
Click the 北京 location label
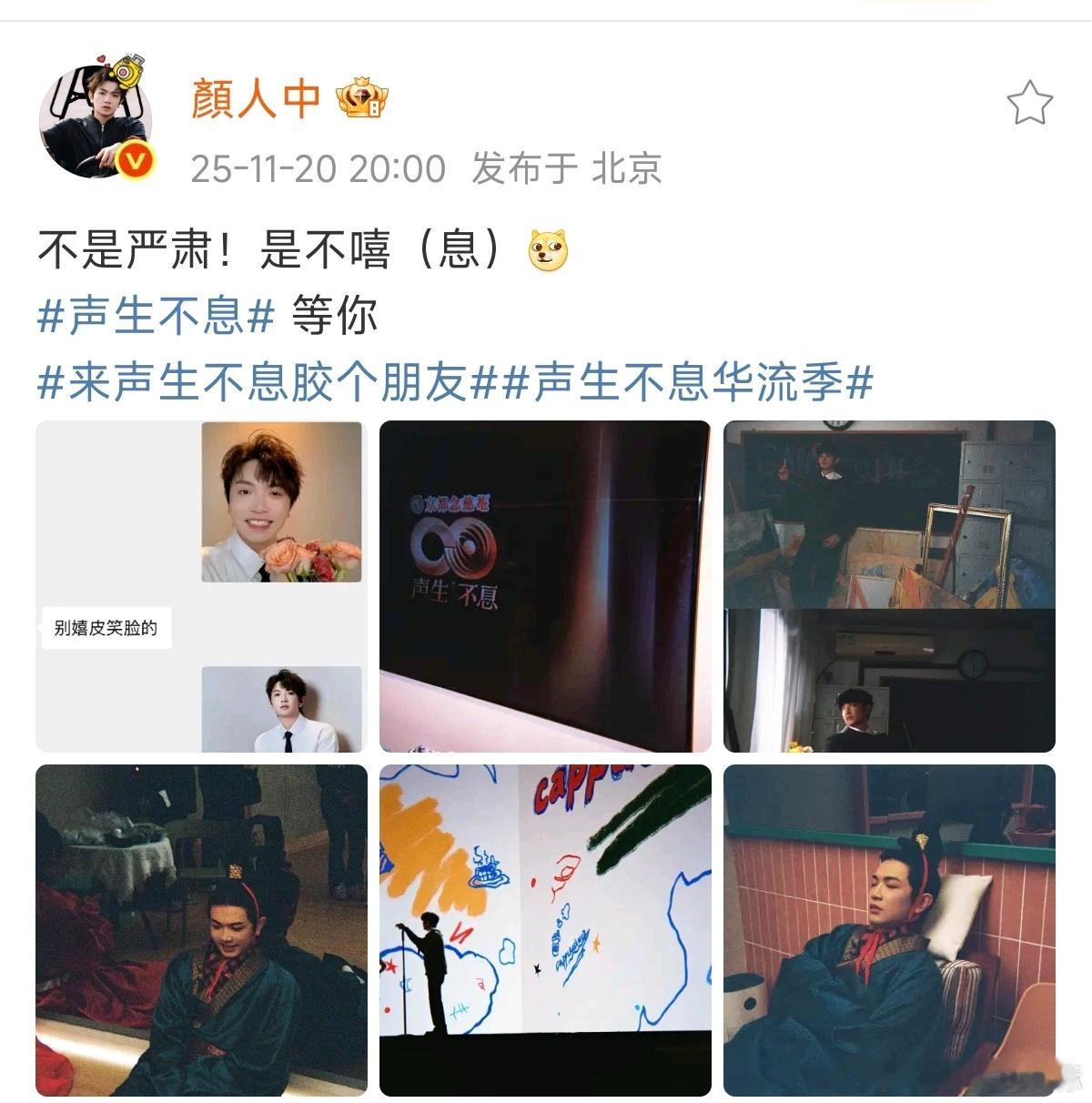[630, 168]
